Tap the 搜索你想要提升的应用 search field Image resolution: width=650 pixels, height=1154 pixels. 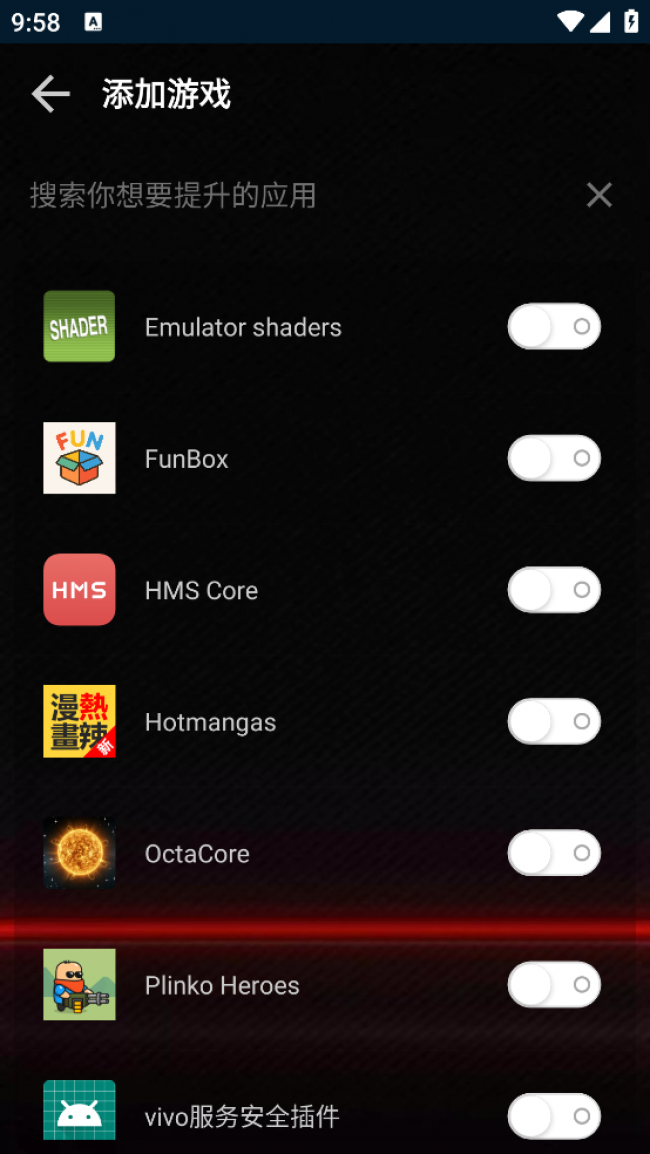290,195
